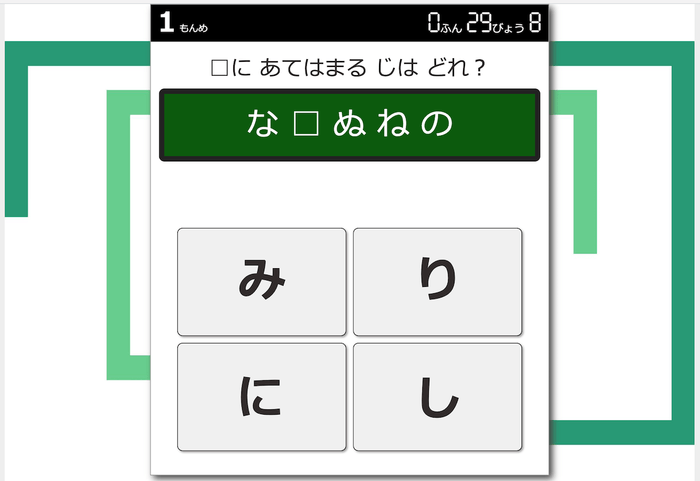The width and height of the screenshot is (700, 481).
Task: Tap the し answer option
Action: pyautogui.click(x=437, y=397)
